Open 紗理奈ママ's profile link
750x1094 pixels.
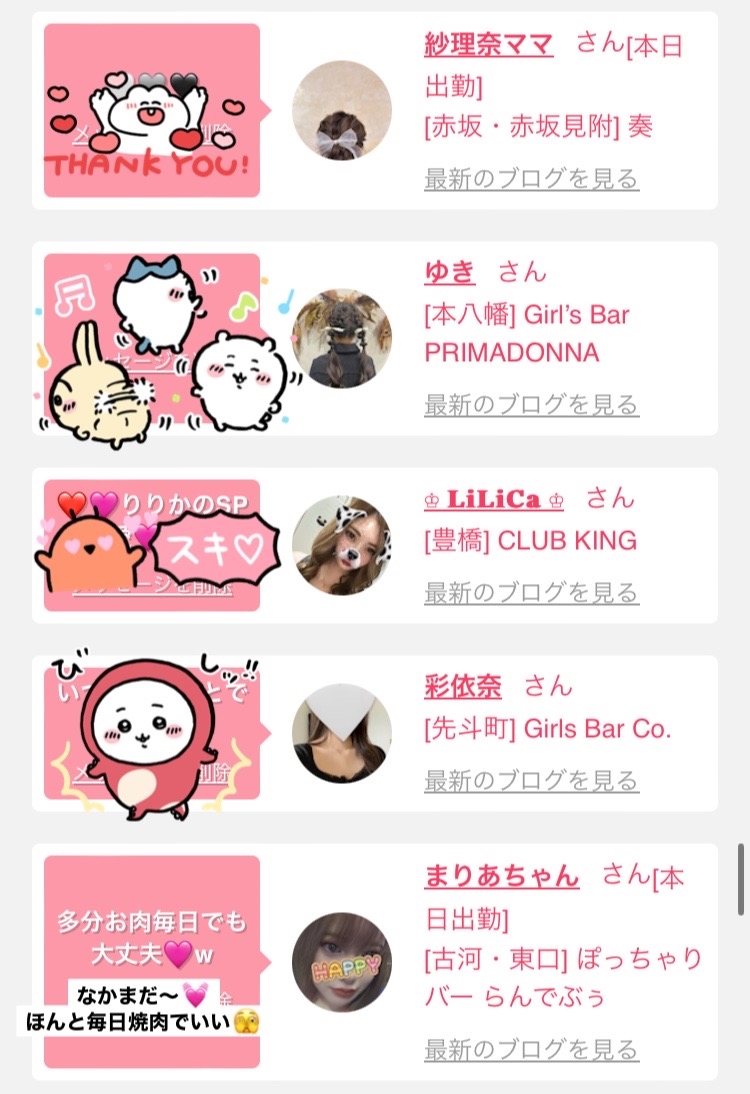[x=488, y=45]
